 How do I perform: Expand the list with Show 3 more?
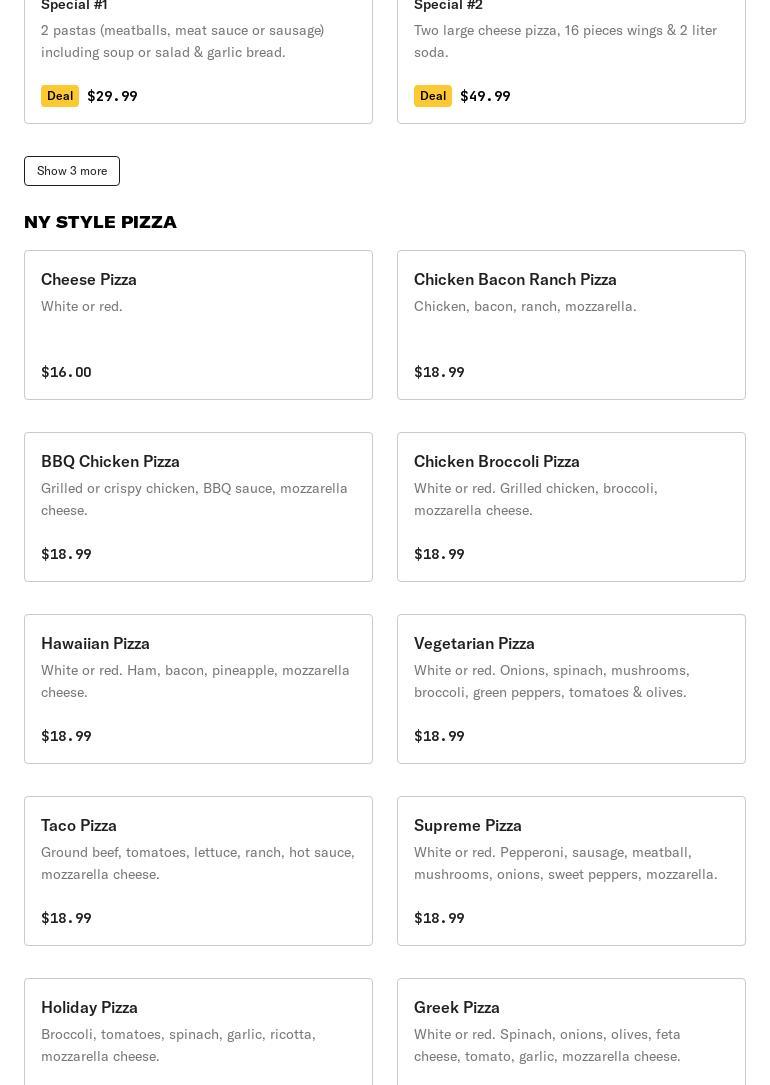(72, 171)
